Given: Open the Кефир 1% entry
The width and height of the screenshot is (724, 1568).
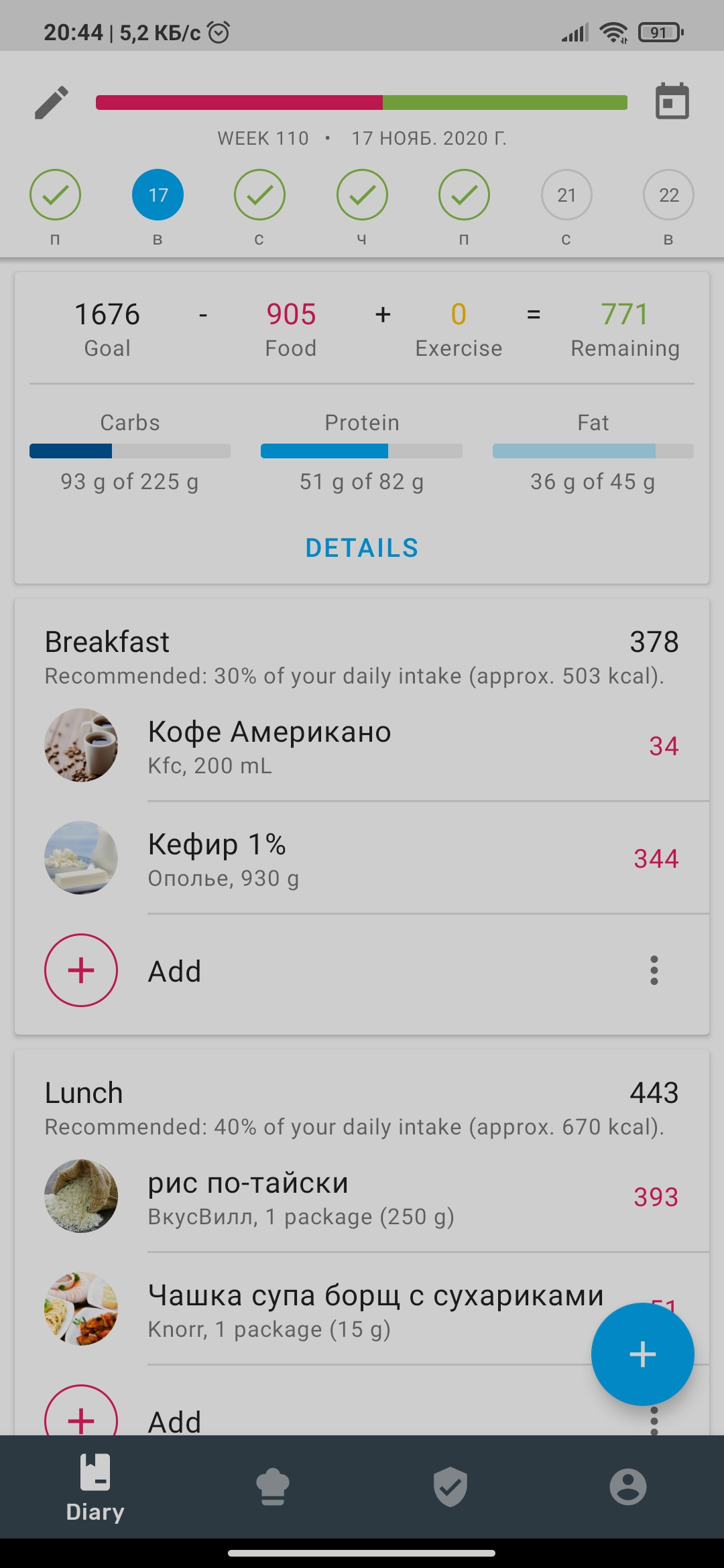Looking at the screenshot, I should [x=362, y=858].
